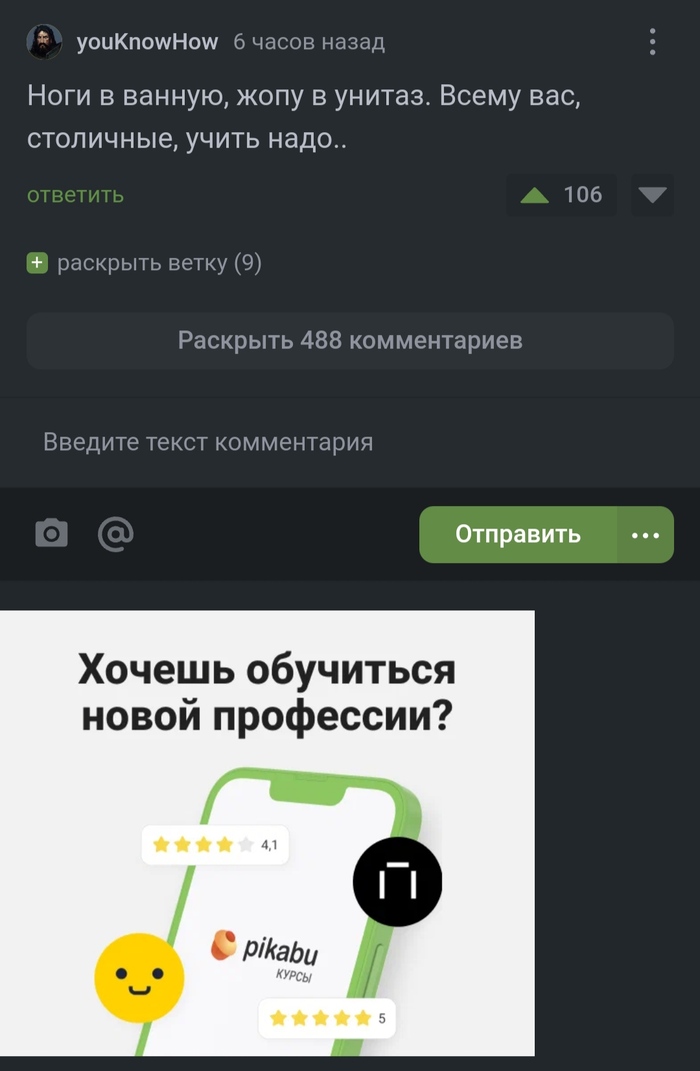Upvote youKnowHow's comment
Image resolution: width=700 pixels, height=1071 pixels.
point(535,195)
